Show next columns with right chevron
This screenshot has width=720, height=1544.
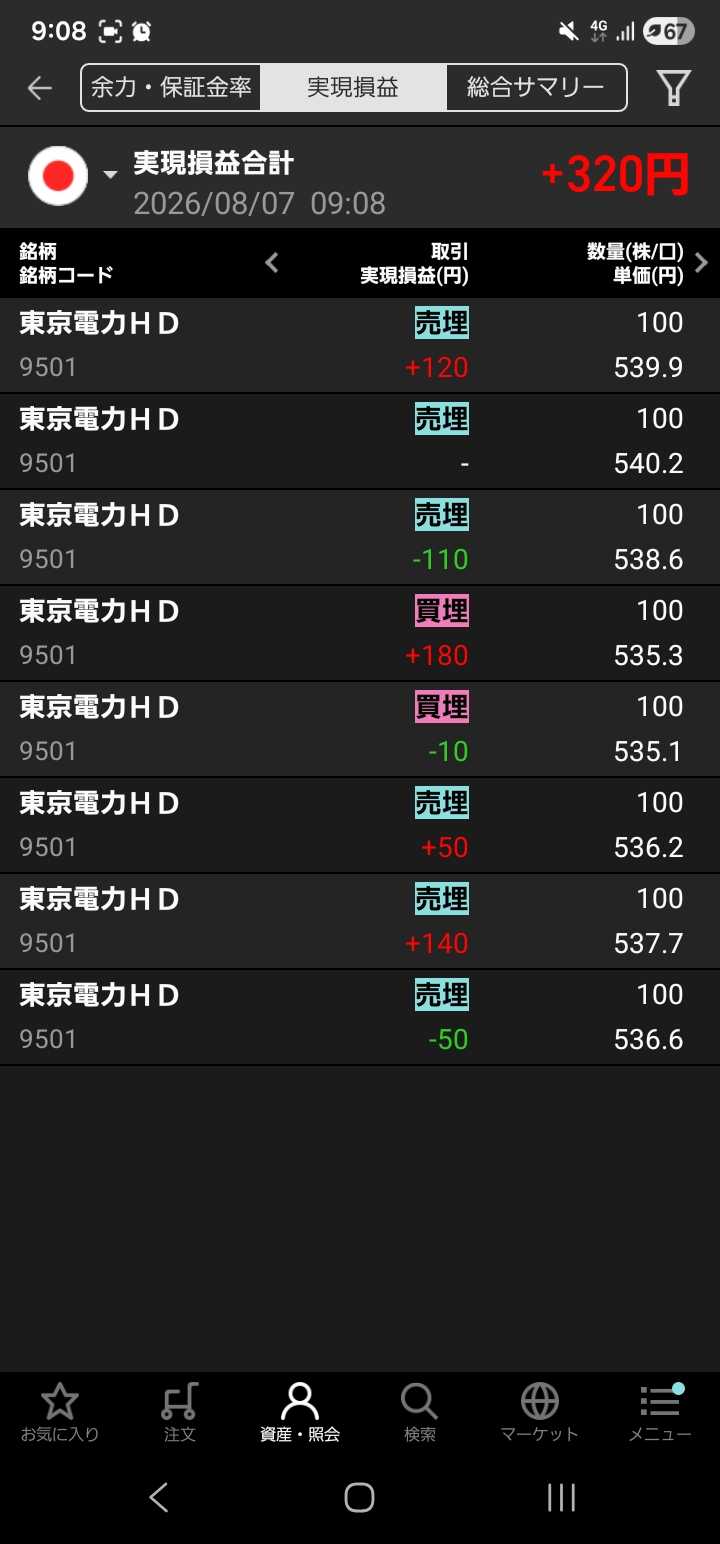(701, 263)
